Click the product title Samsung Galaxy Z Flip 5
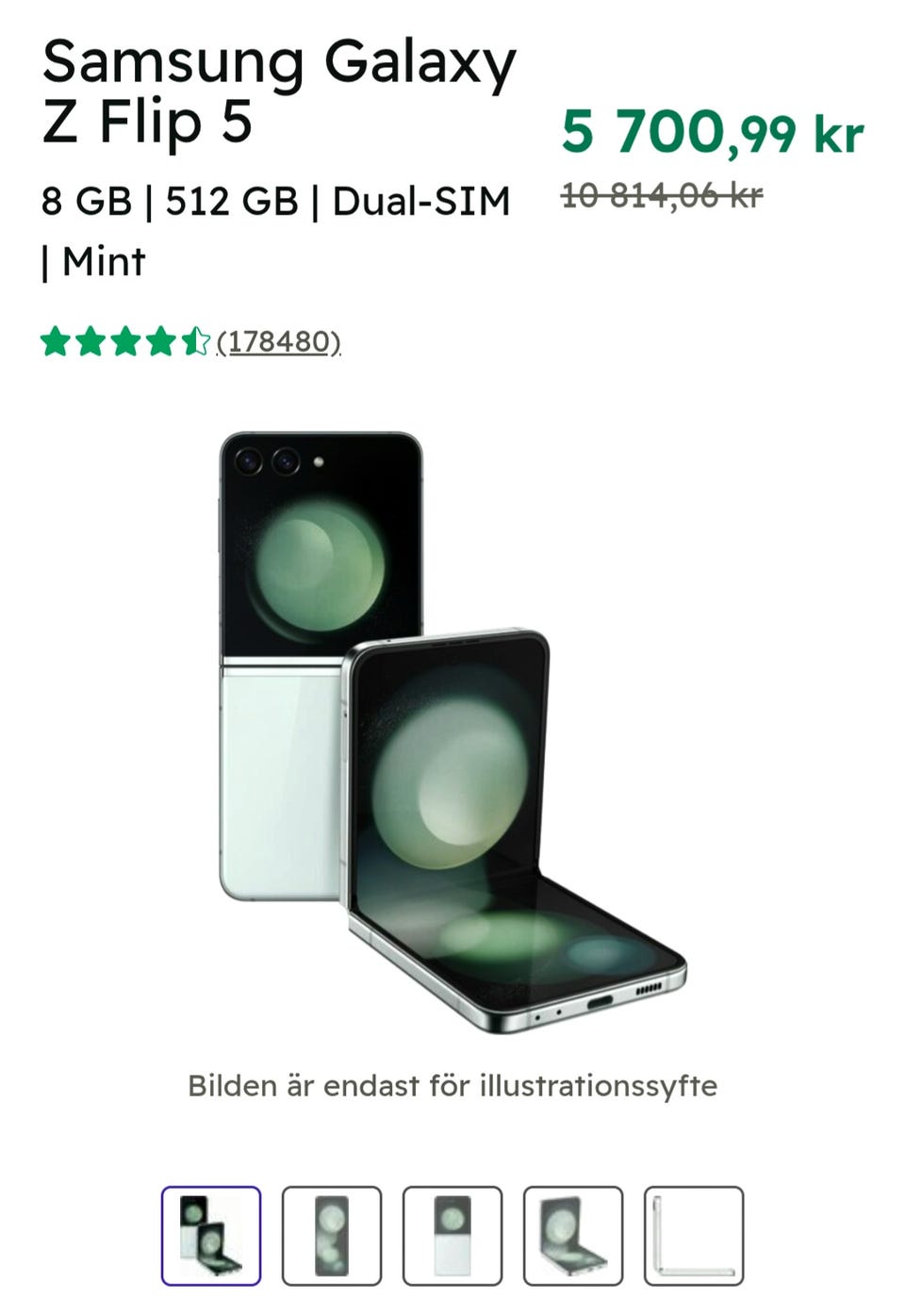The image size is (905, 1316). coord(280,90)
